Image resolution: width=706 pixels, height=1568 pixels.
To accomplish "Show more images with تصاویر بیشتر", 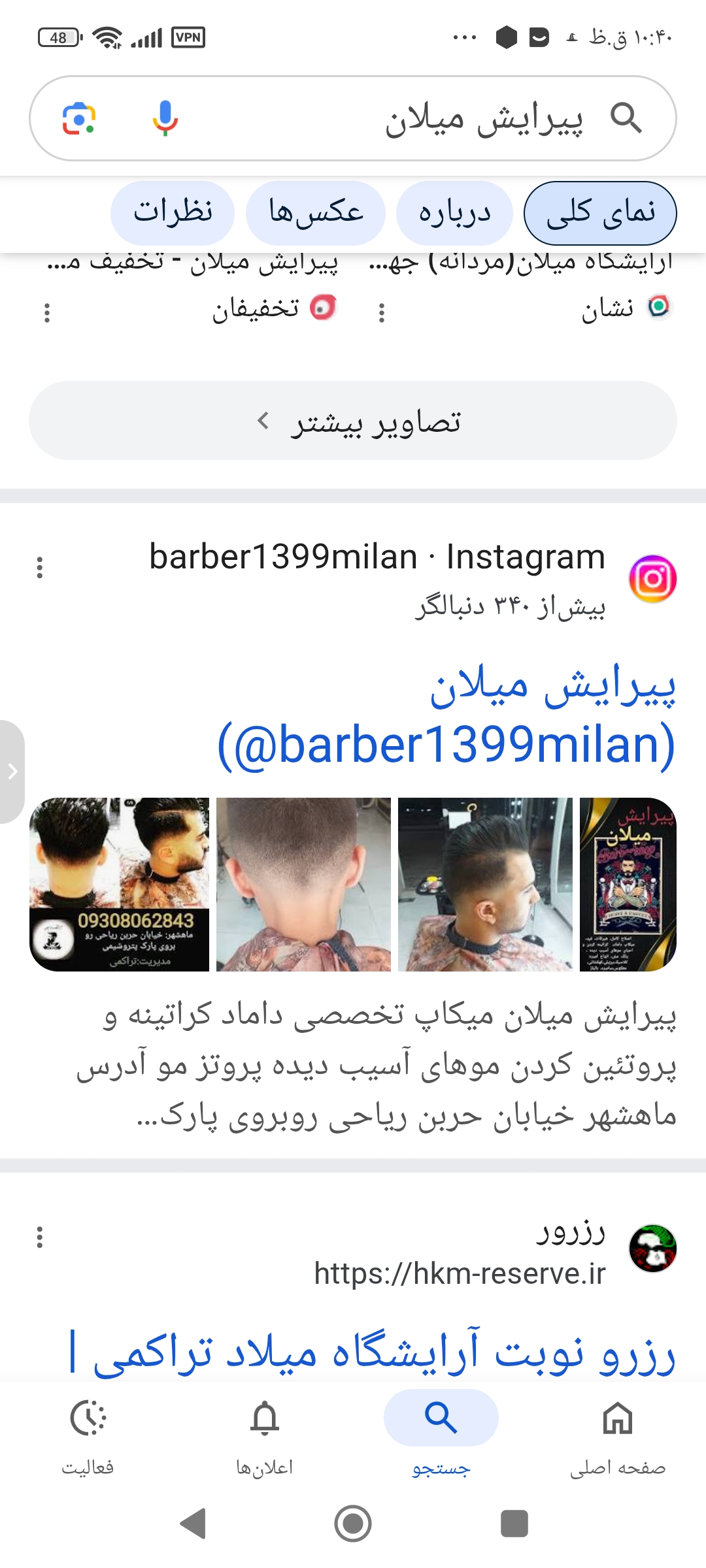I will (x=353, y=421).
